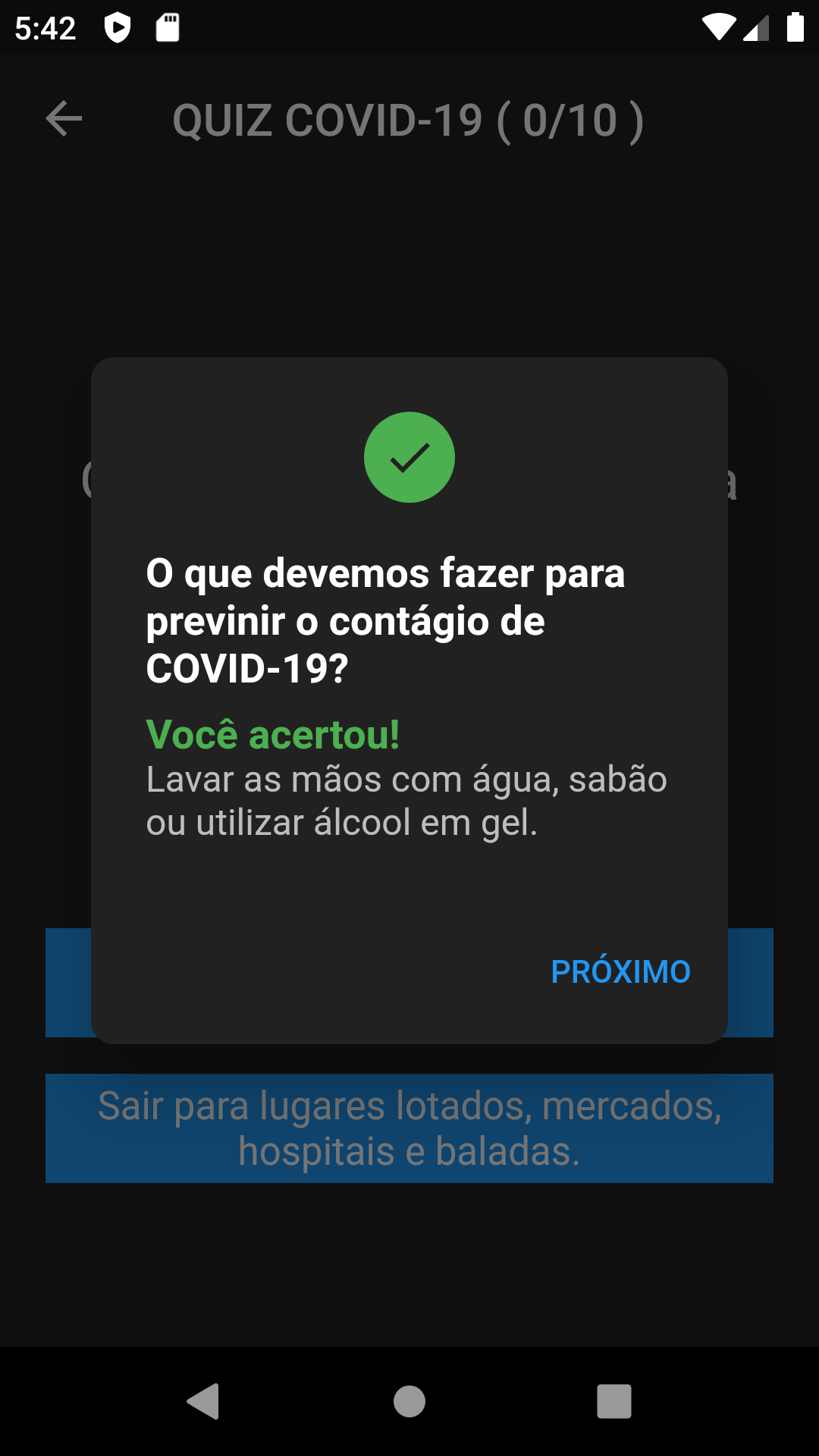Open the recent apps overview
The width and height of the screenshot is (819, 1456).
pyautogui.click(x=614, y=1401)
